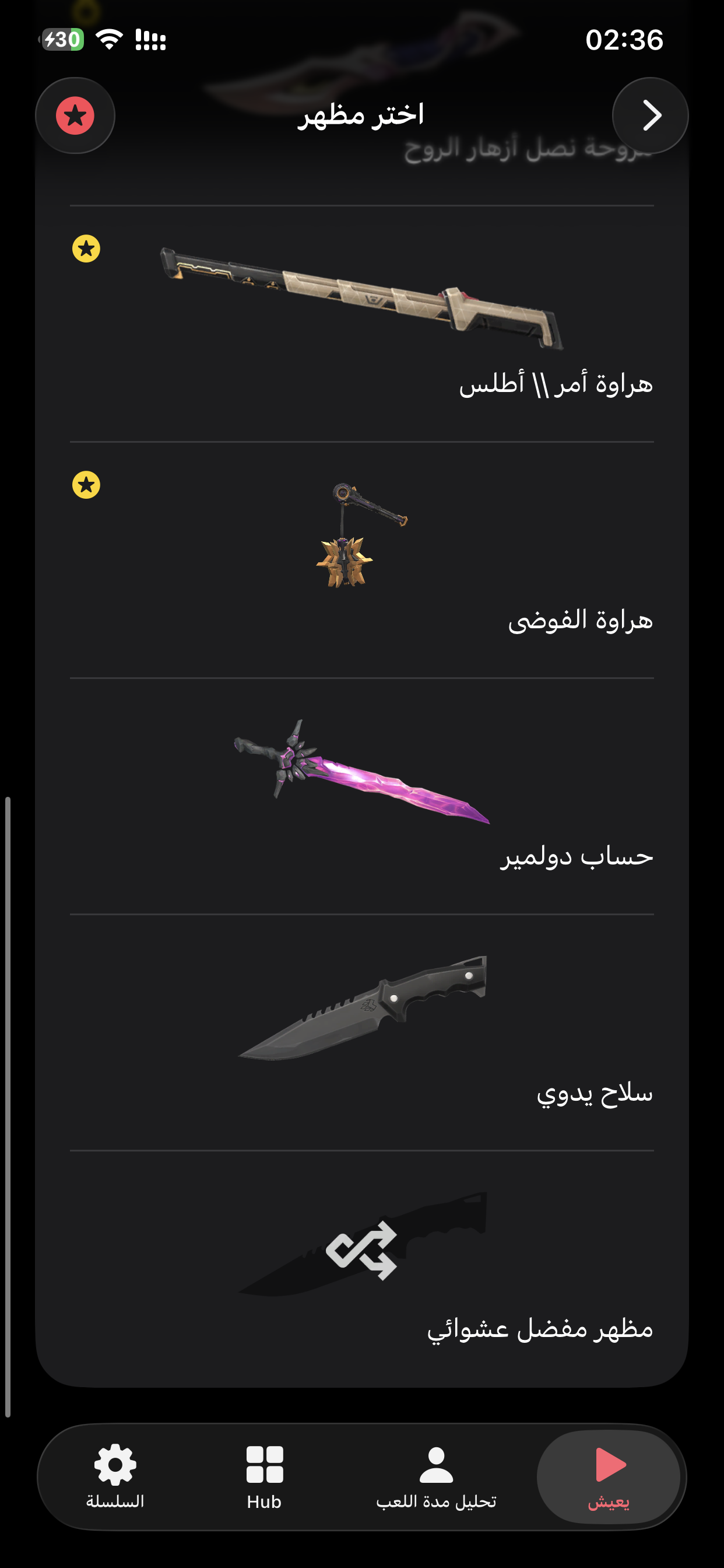Tap the red star favorites button
The width and height of the screenshot is (724, 1568).
tap(75, 116)
